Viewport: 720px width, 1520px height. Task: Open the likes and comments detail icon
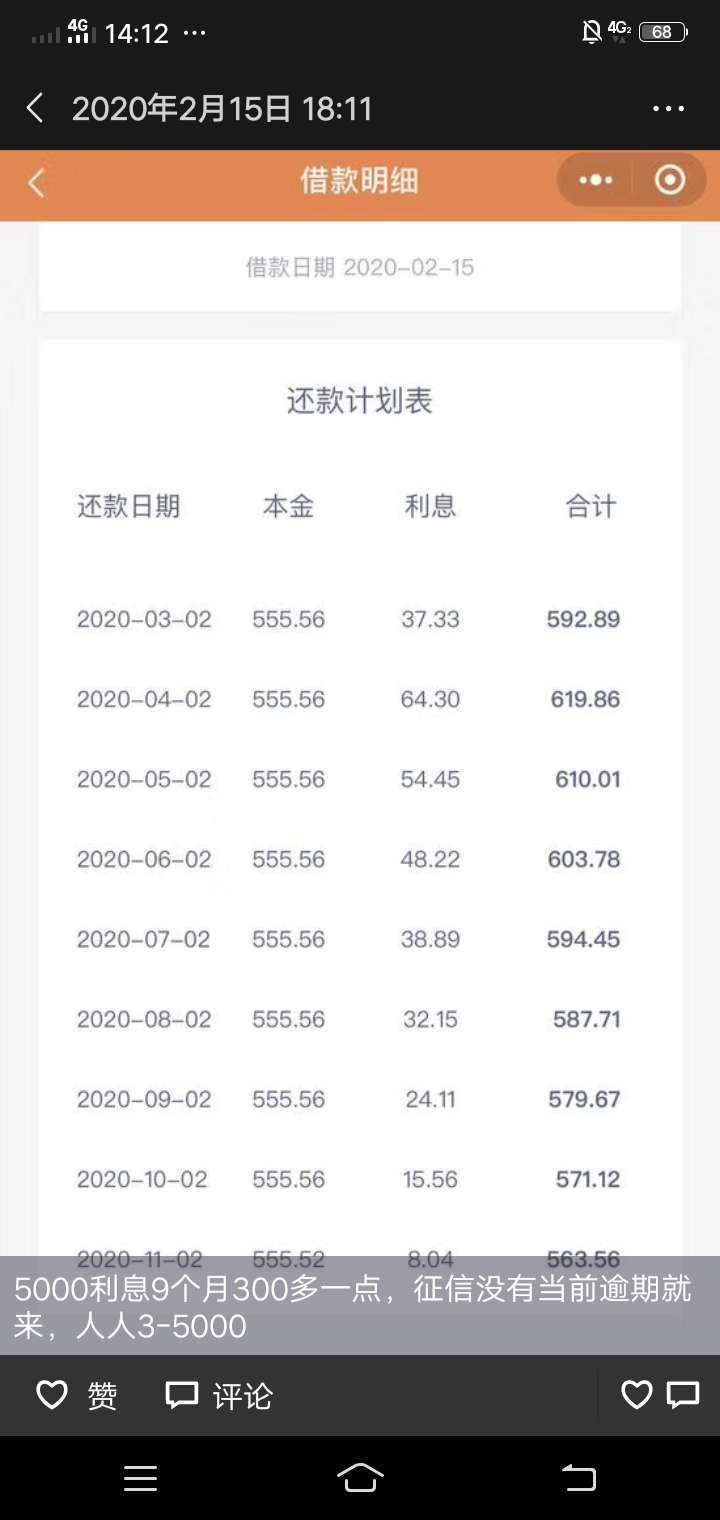point(659,1395)
